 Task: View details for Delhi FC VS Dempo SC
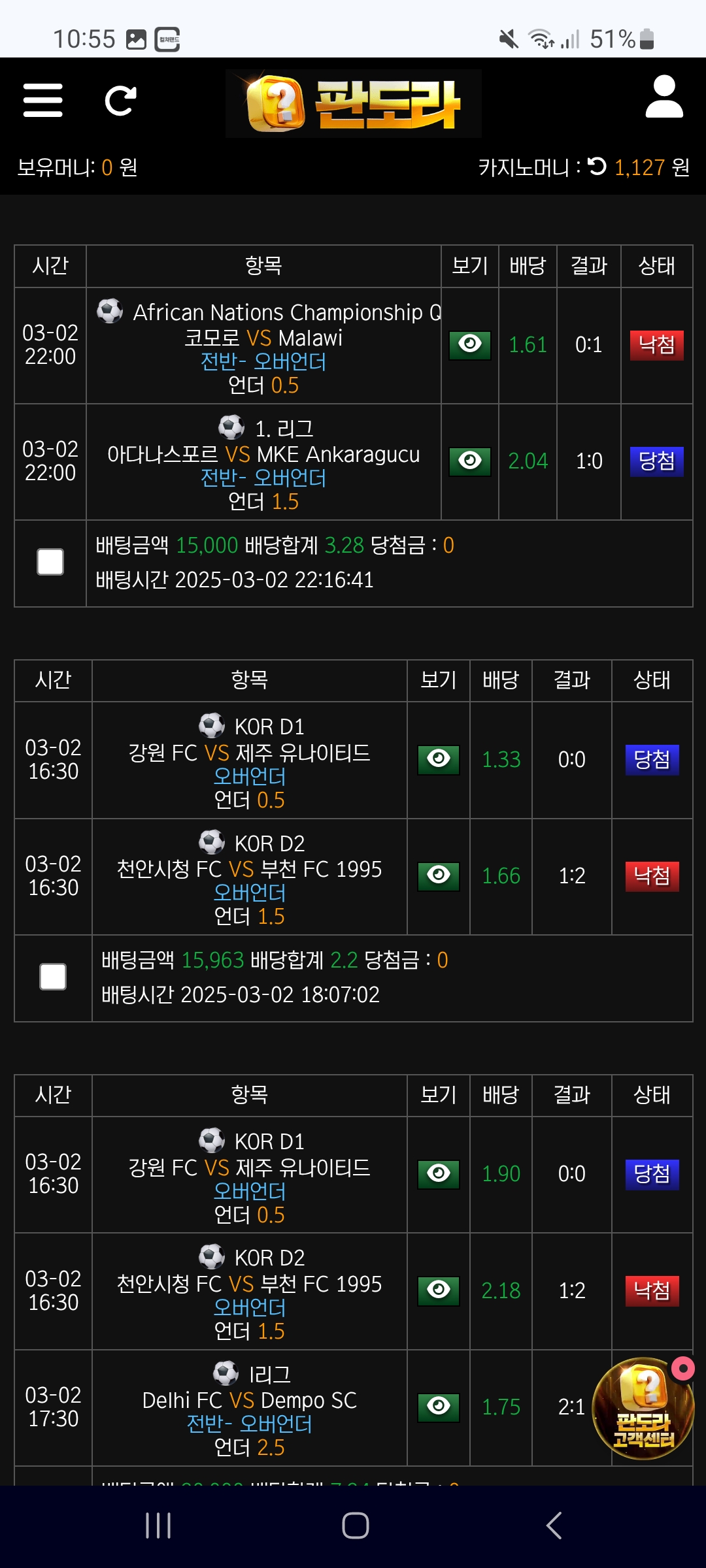tap(439, 1407)
